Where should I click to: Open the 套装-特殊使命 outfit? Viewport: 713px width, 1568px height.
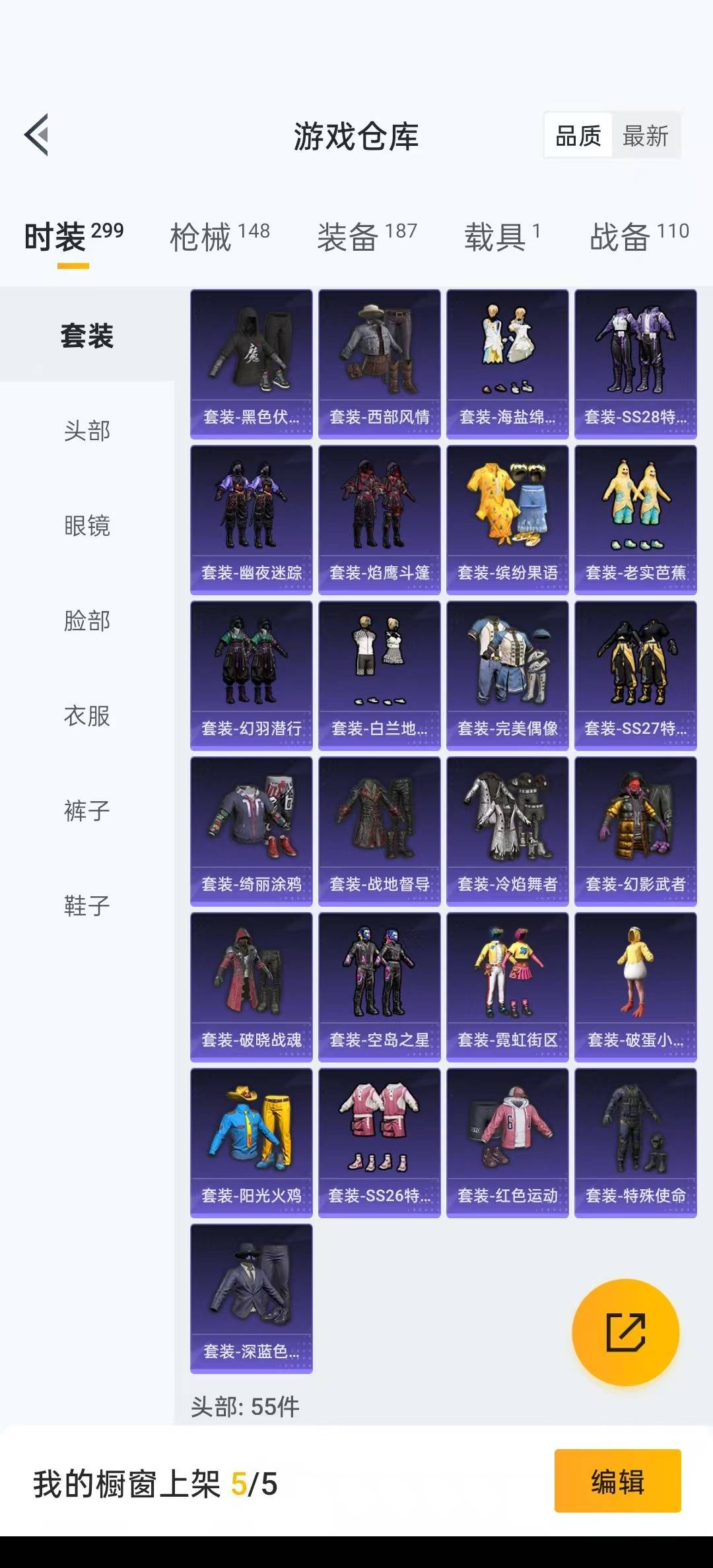click(x=636, y=1143)
